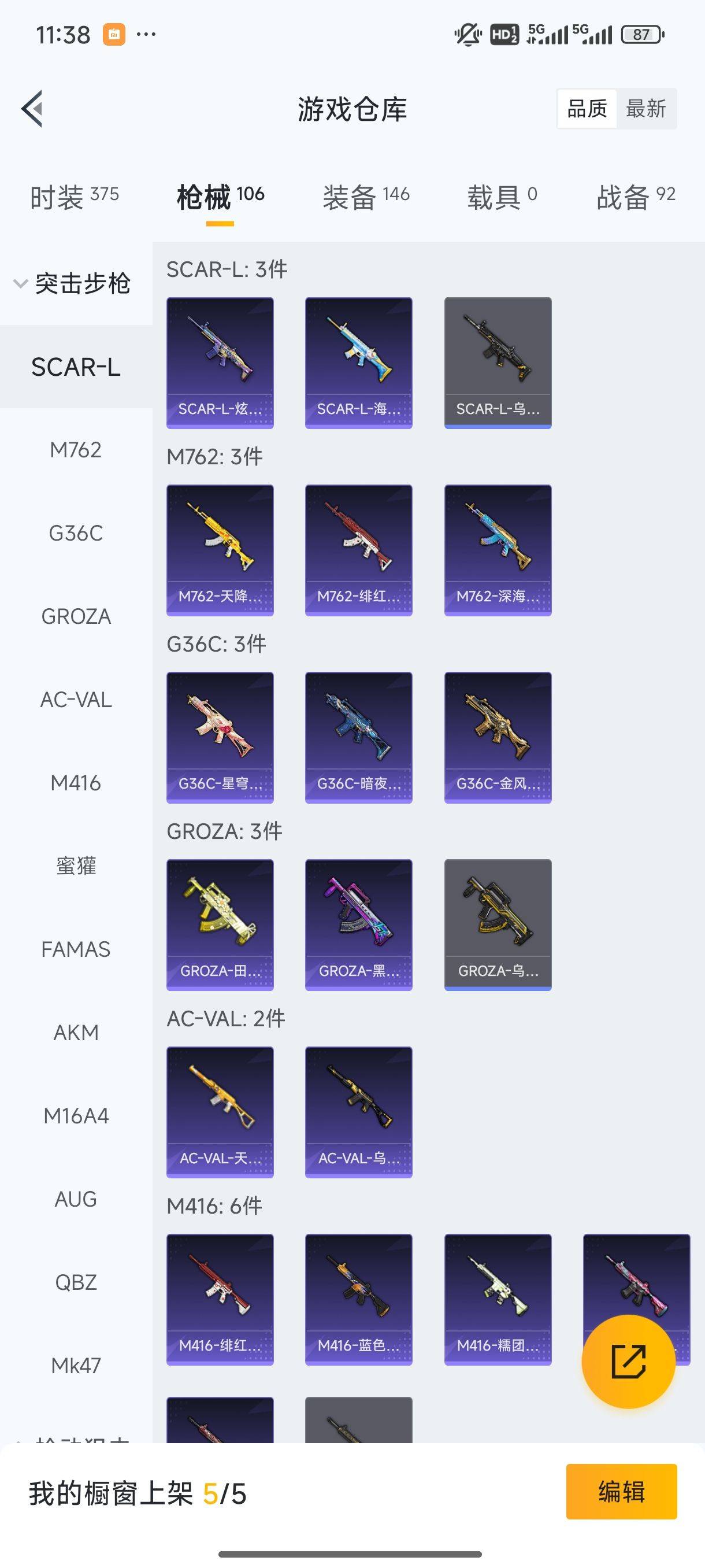Switch to the 时装 tab

[x=74, y=197]
